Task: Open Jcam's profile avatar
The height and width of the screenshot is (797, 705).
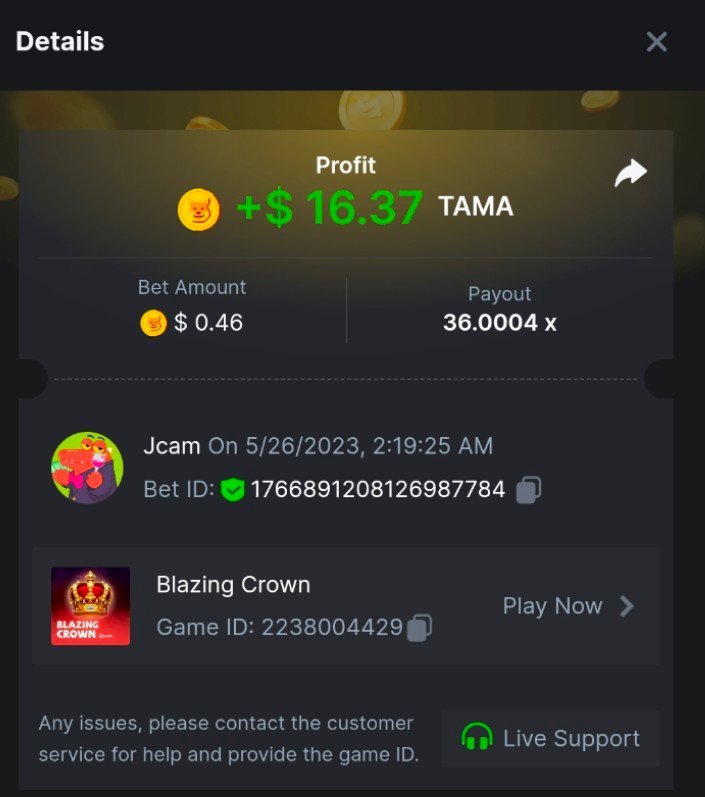Action: [87, 468]
